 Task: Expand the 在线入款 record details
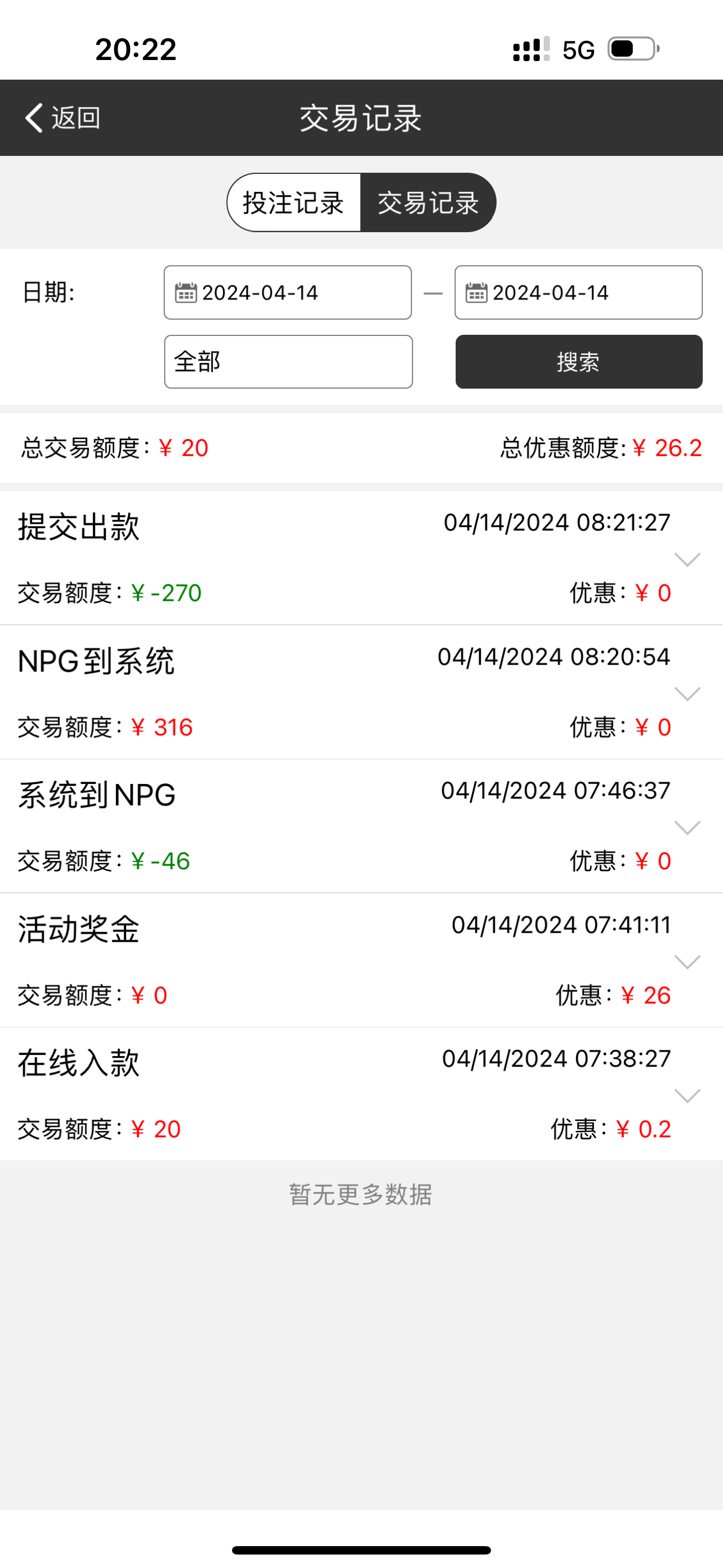coord(687,1096)
